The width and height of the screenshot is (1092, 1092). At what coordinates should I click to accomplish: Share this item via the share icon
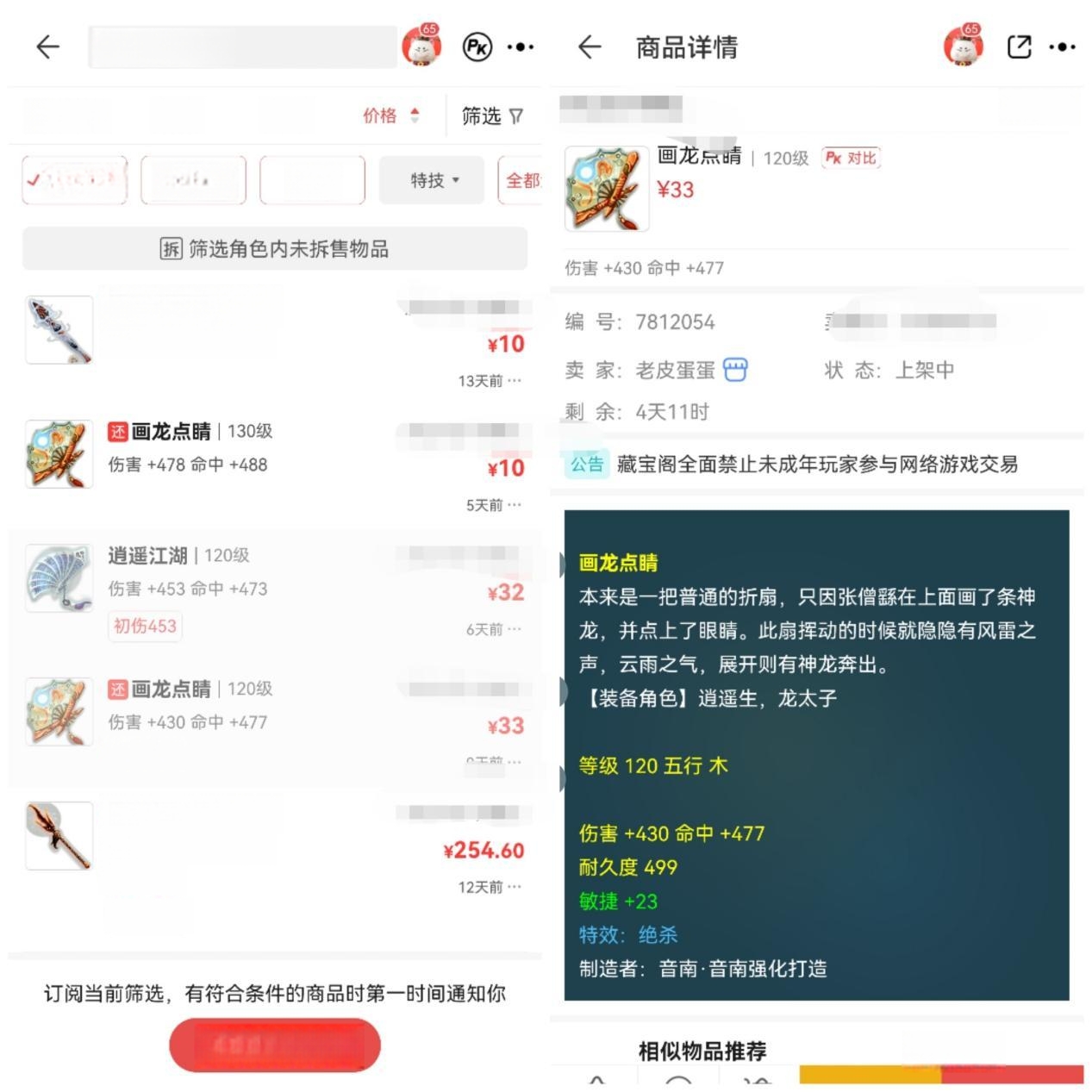coord(1019,47)
